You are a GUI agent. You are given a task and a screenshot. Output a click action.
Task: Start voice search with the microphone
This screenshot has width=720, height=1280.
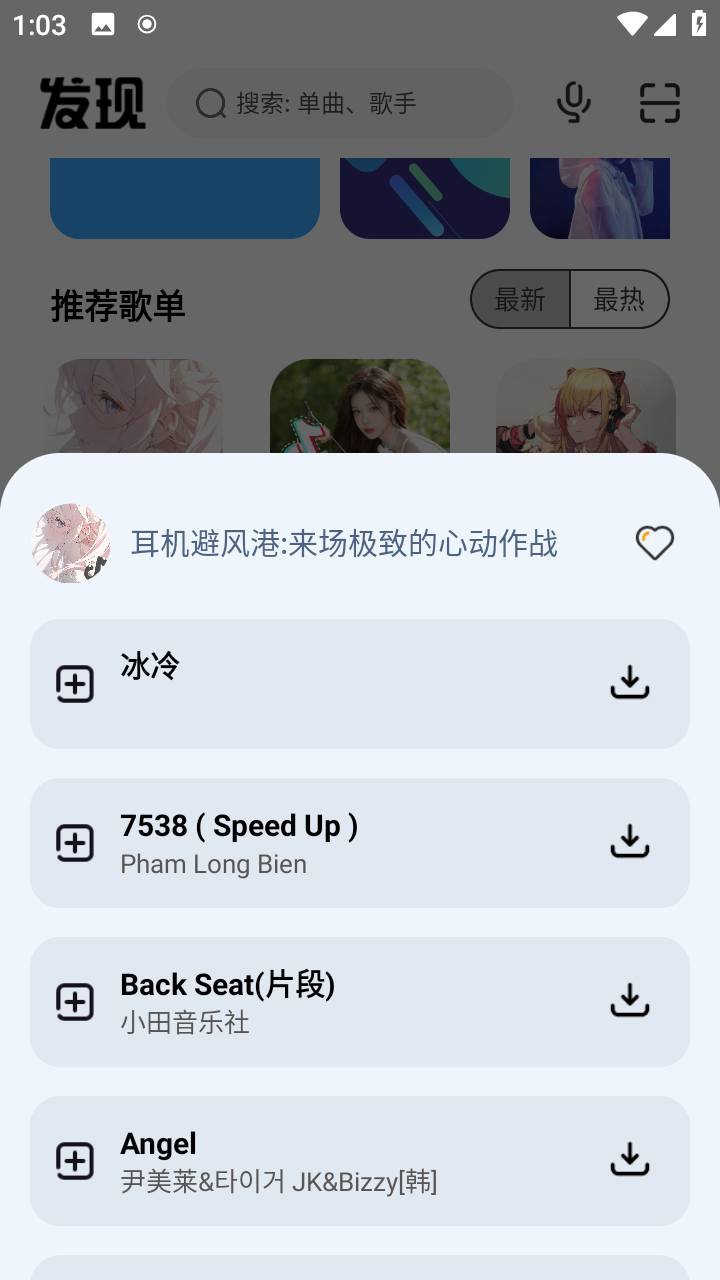coord(573,103)
